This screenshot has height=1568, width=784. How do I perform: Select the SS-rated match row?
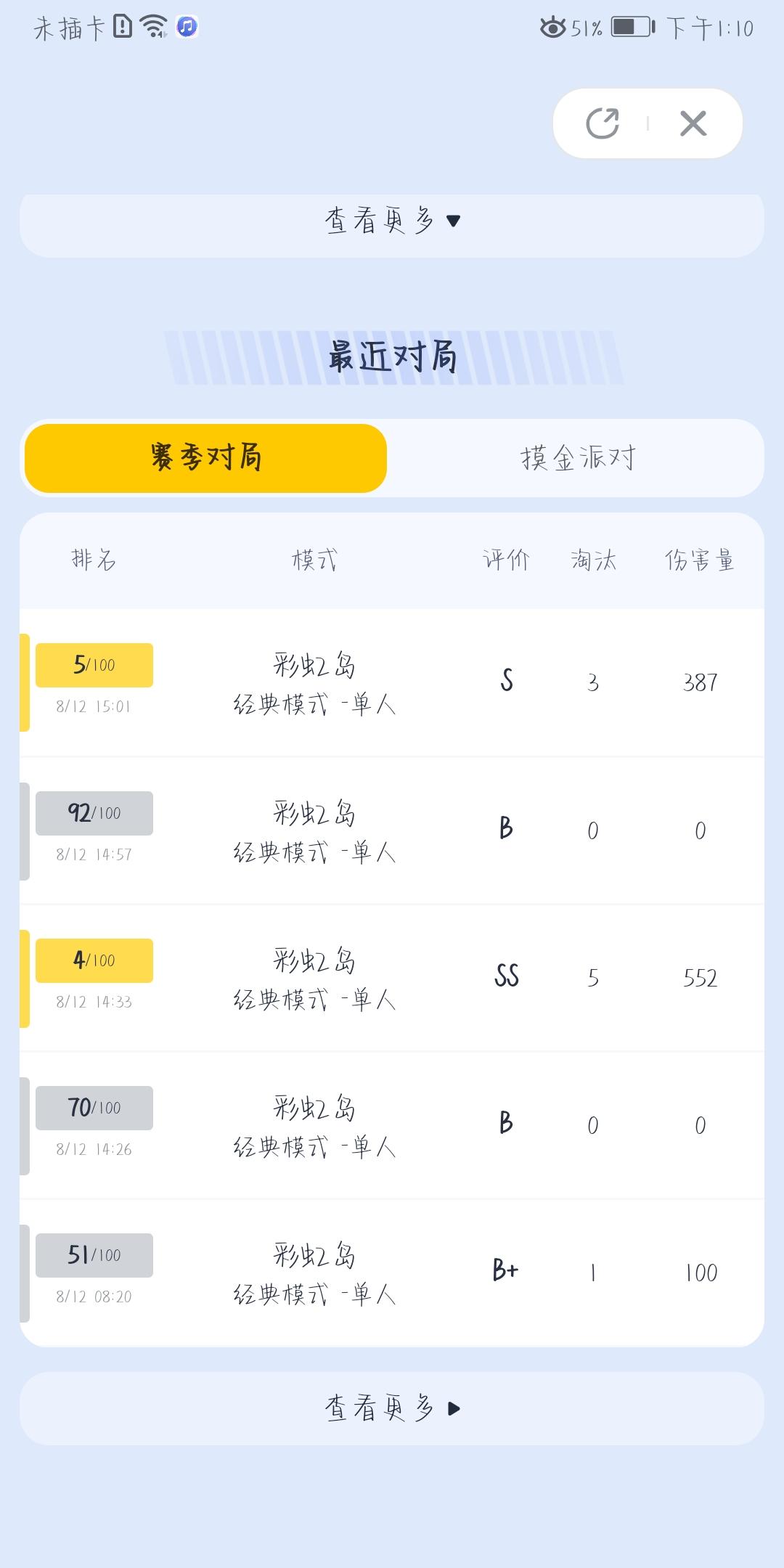[392, 976]
